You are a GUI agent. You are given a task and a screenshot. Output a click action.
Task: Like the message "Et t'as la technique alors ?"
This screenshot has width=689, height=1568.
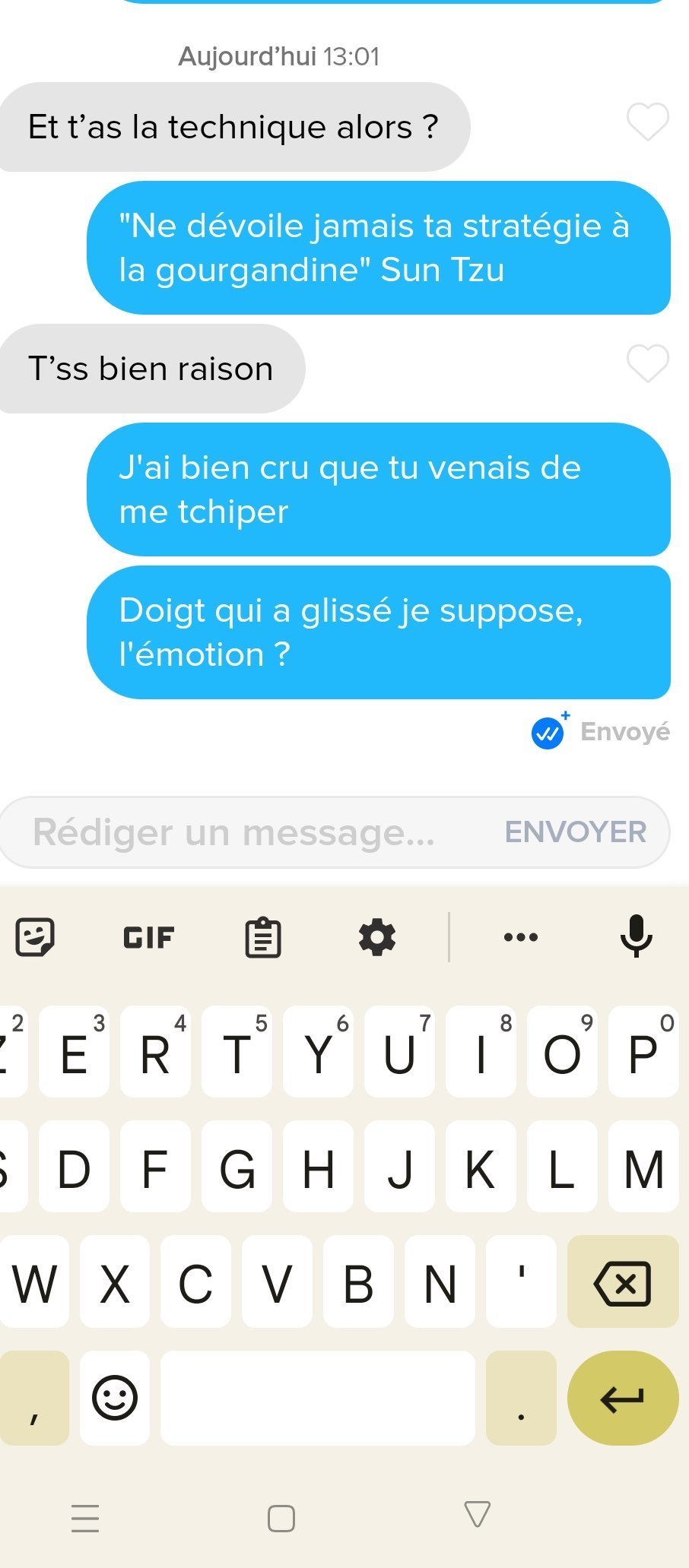[647, 122]
